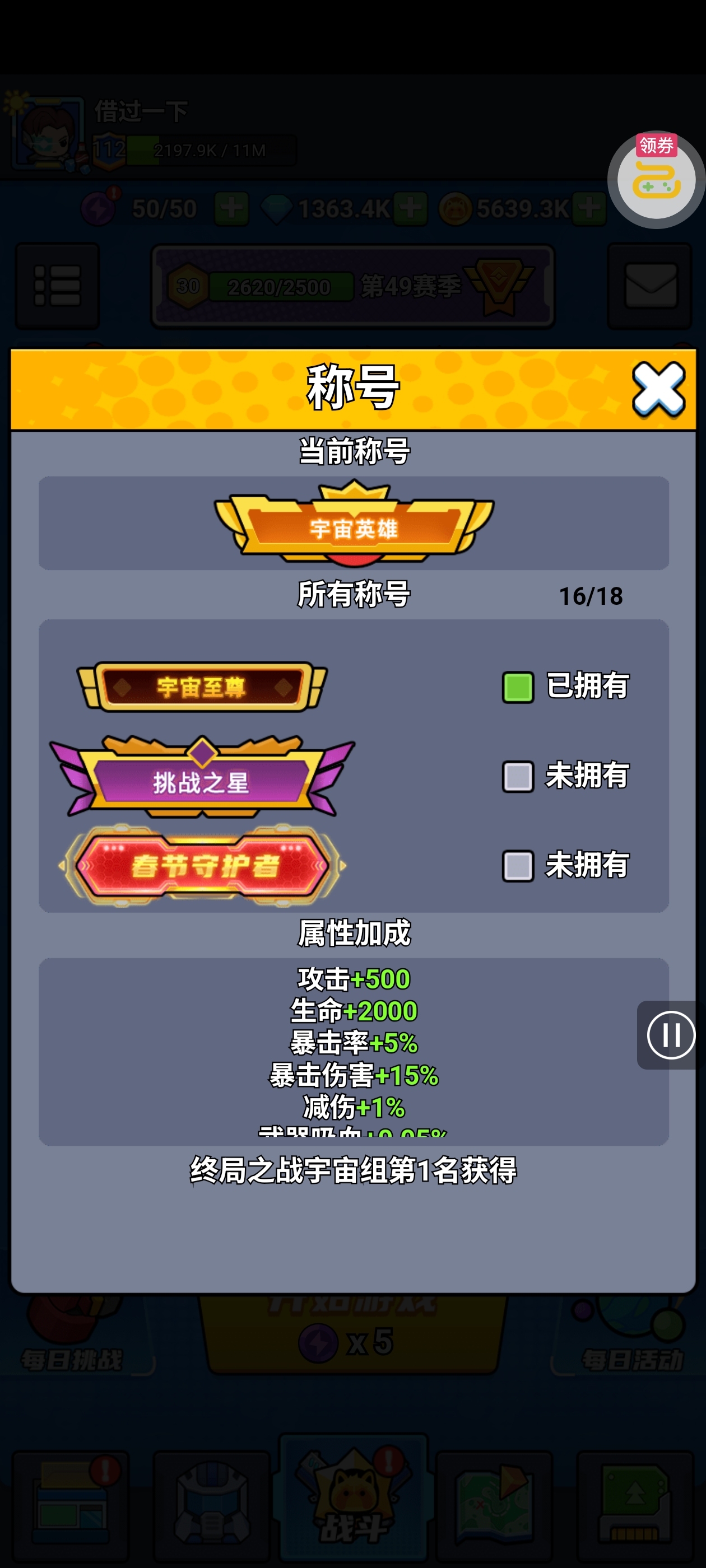Tap the pause floating button
Viewport: 706px width, 1568px height.
tap(670, 1035)
